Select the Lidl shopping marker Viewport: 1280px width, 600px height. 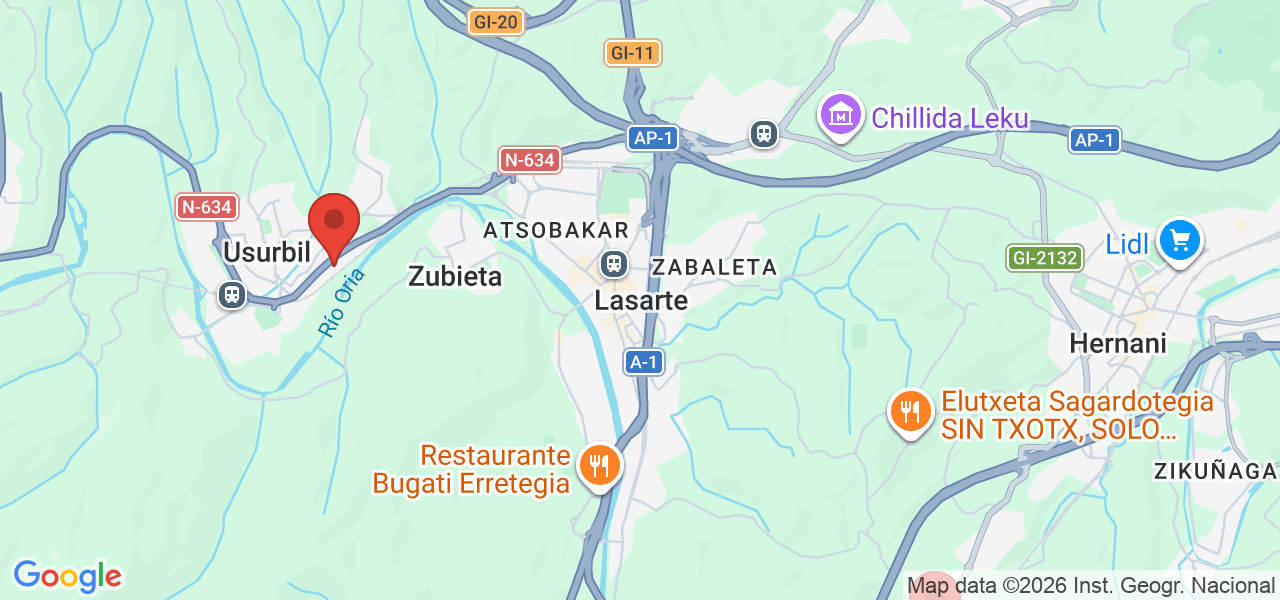(x=1180, y=240)
